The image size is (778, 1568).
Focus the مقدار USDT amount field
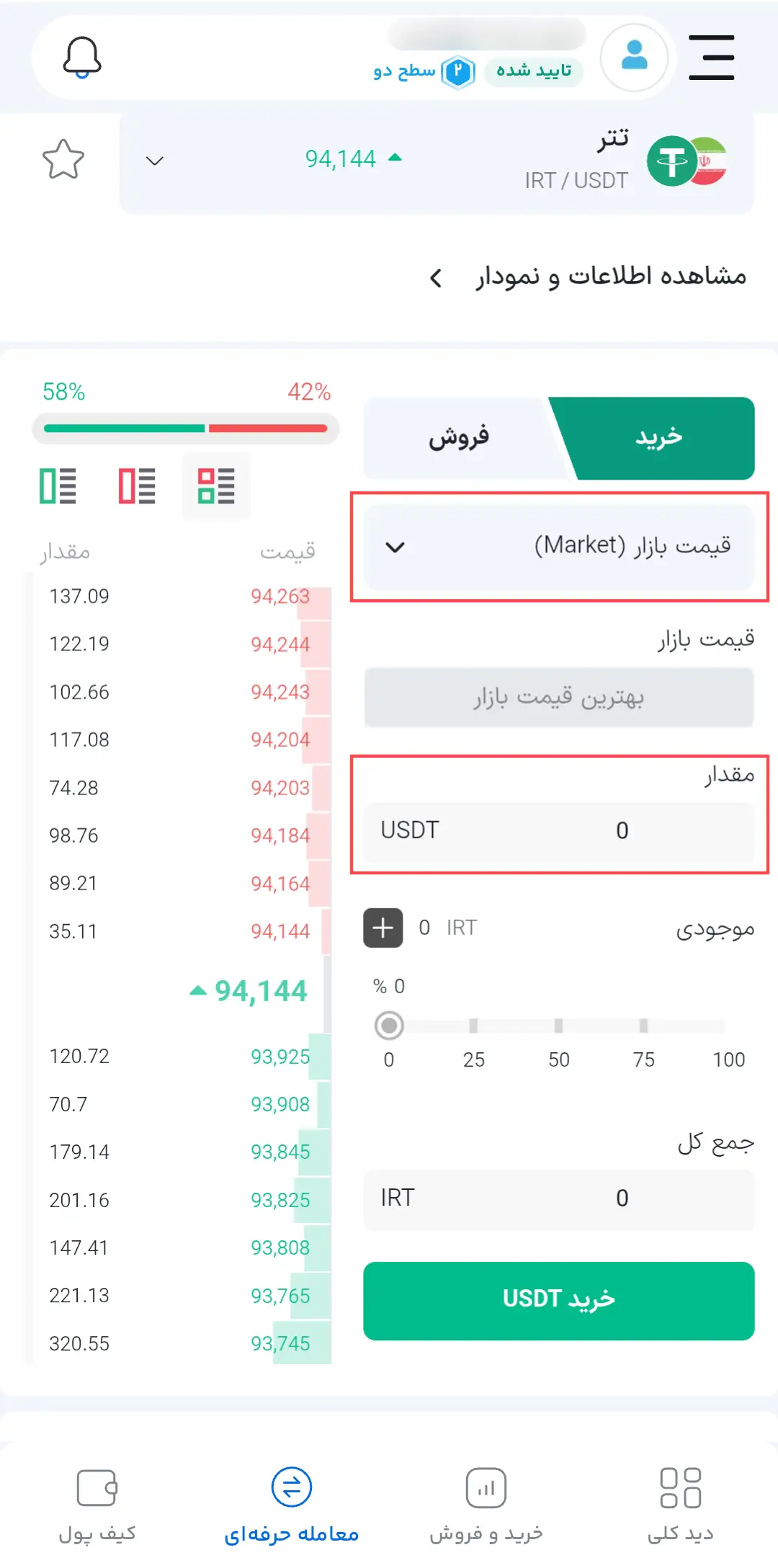click(x=558, y=830)
